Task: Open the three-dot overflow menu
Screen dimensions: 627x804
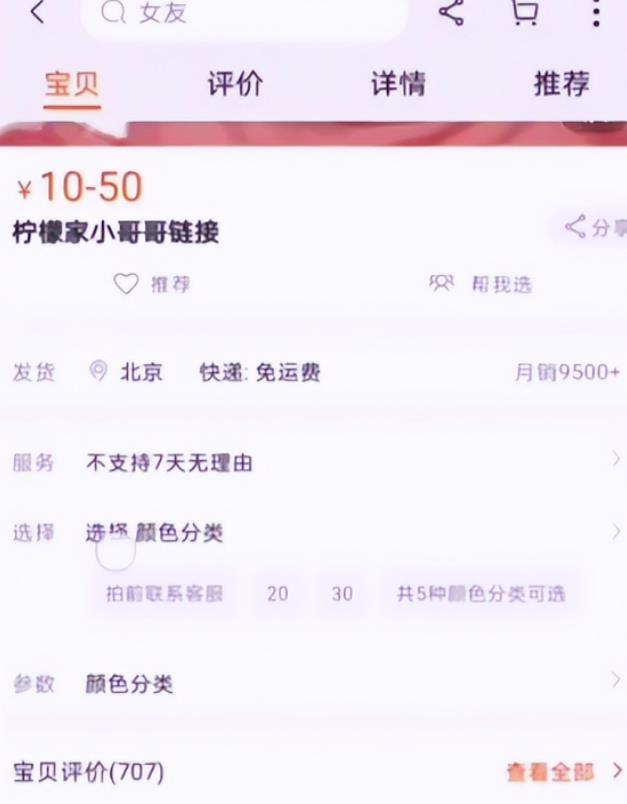Action: click(x=596, y=13)
